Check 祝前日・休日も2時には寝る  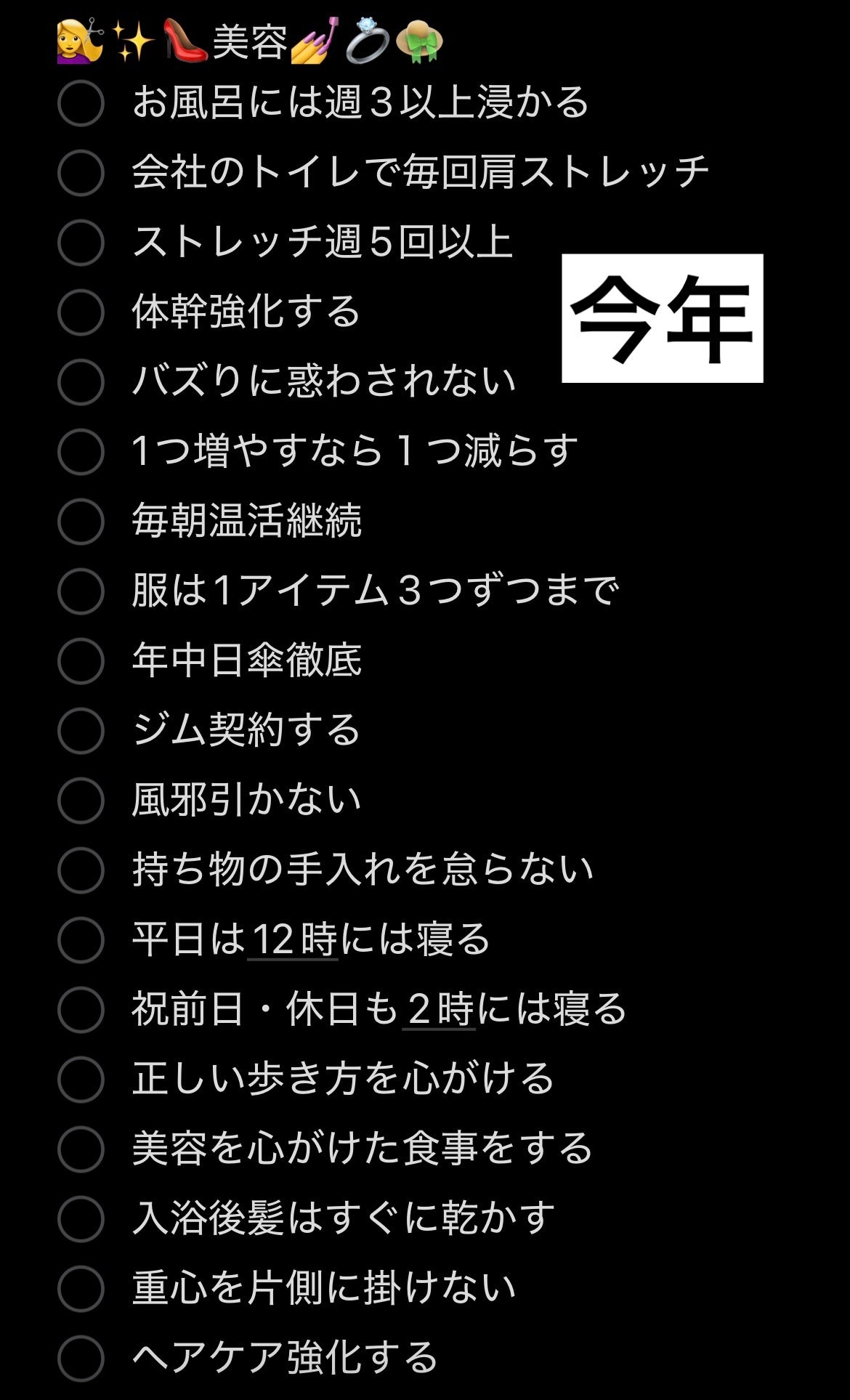pyautogui.click(x=81, y=1010)
